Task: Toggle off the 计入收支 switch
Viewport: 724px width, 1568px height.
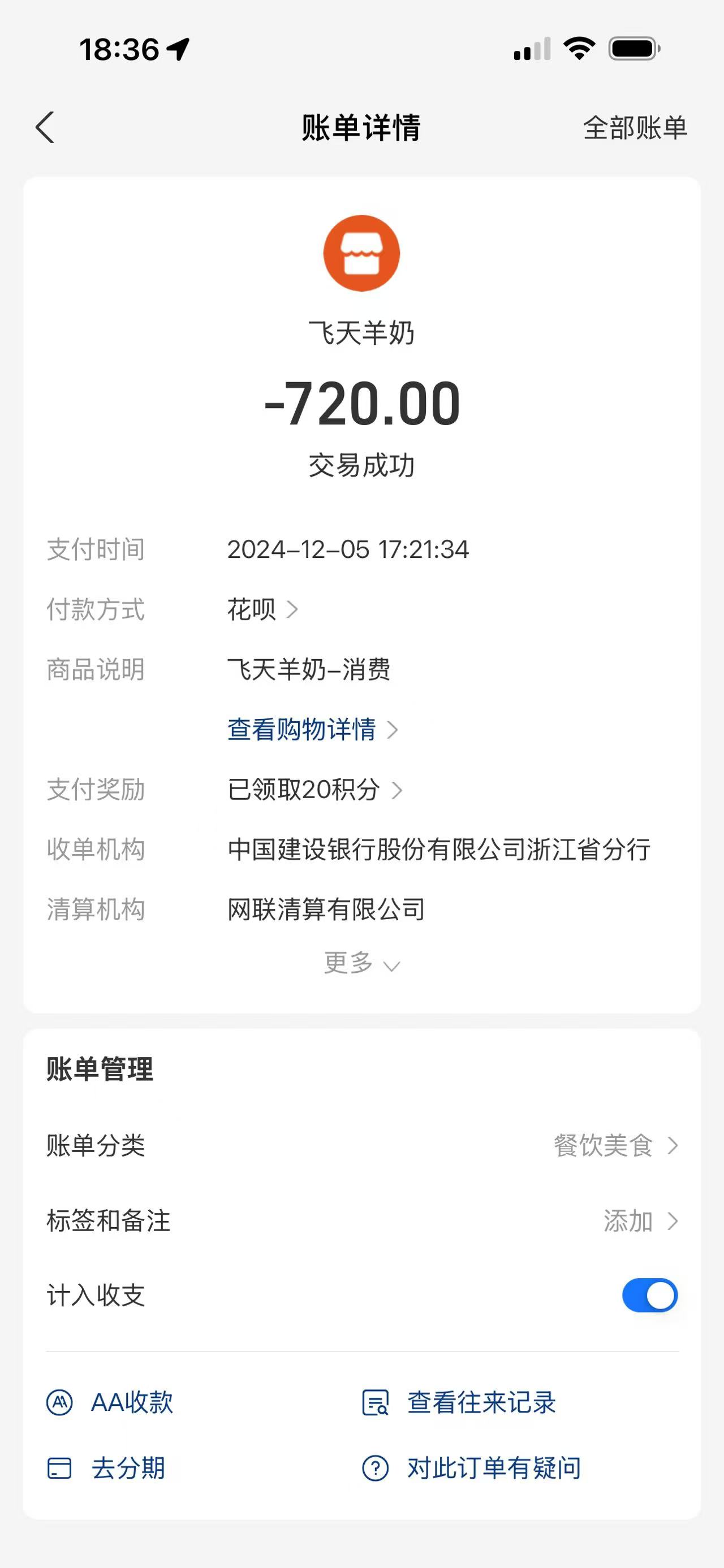Action: (x=649, y=1296)
